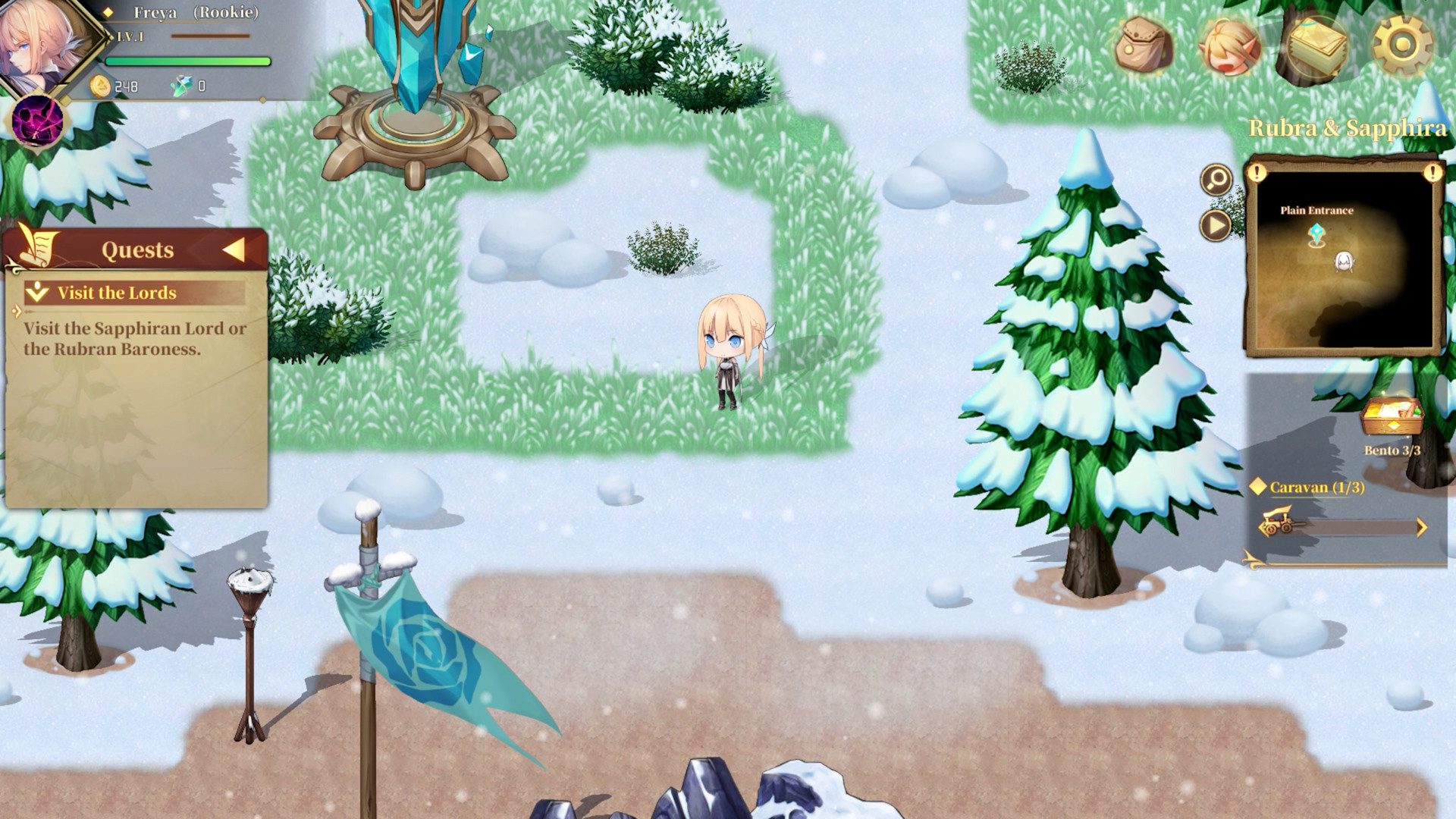Open the settings gear
The height and width of the screenshot is (819, 1456).
coord(1402,45)
